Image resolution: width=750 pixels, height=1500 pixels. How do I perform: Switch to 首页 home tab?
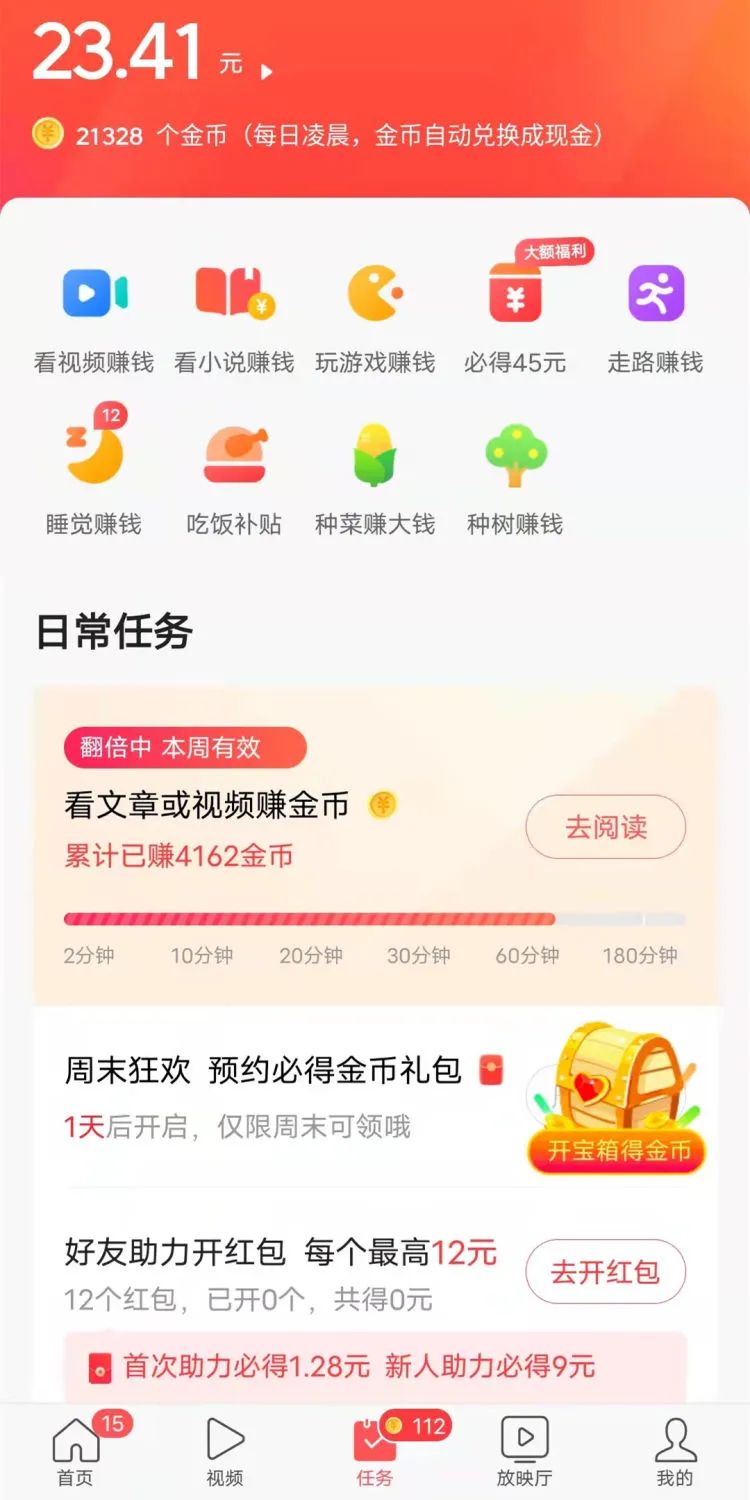click(76, 1450)
